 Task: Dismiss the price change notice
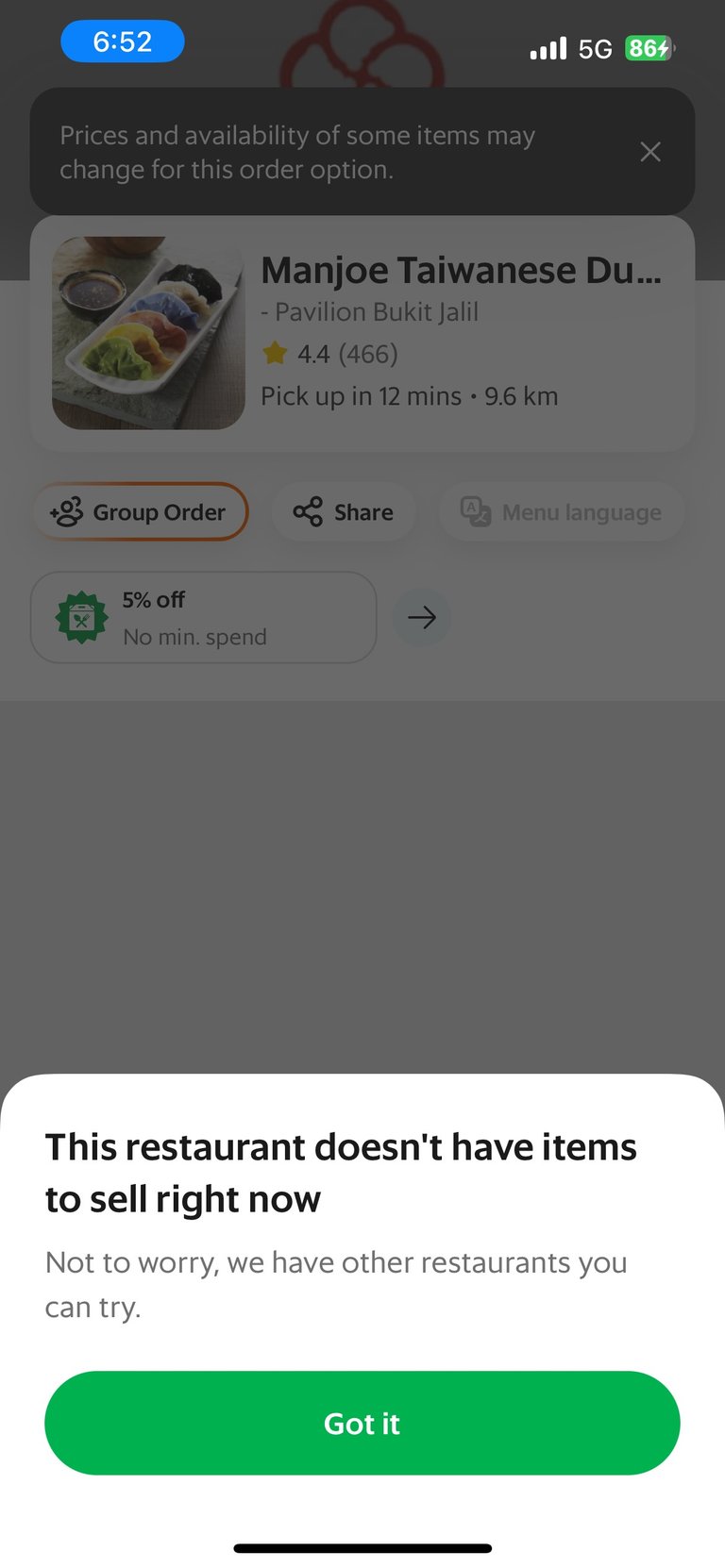(650, 152)
